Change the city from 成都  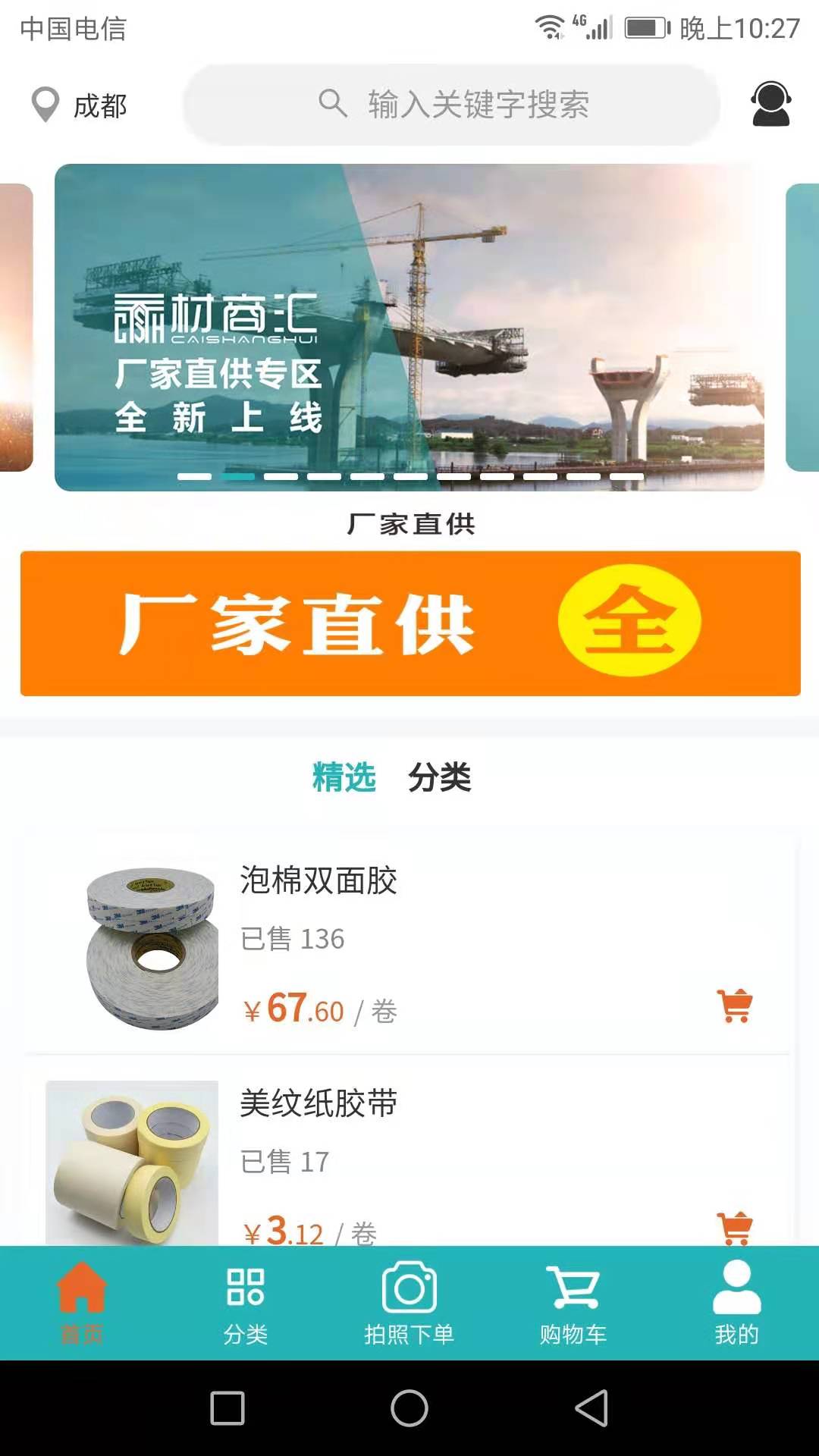point(79,105)
